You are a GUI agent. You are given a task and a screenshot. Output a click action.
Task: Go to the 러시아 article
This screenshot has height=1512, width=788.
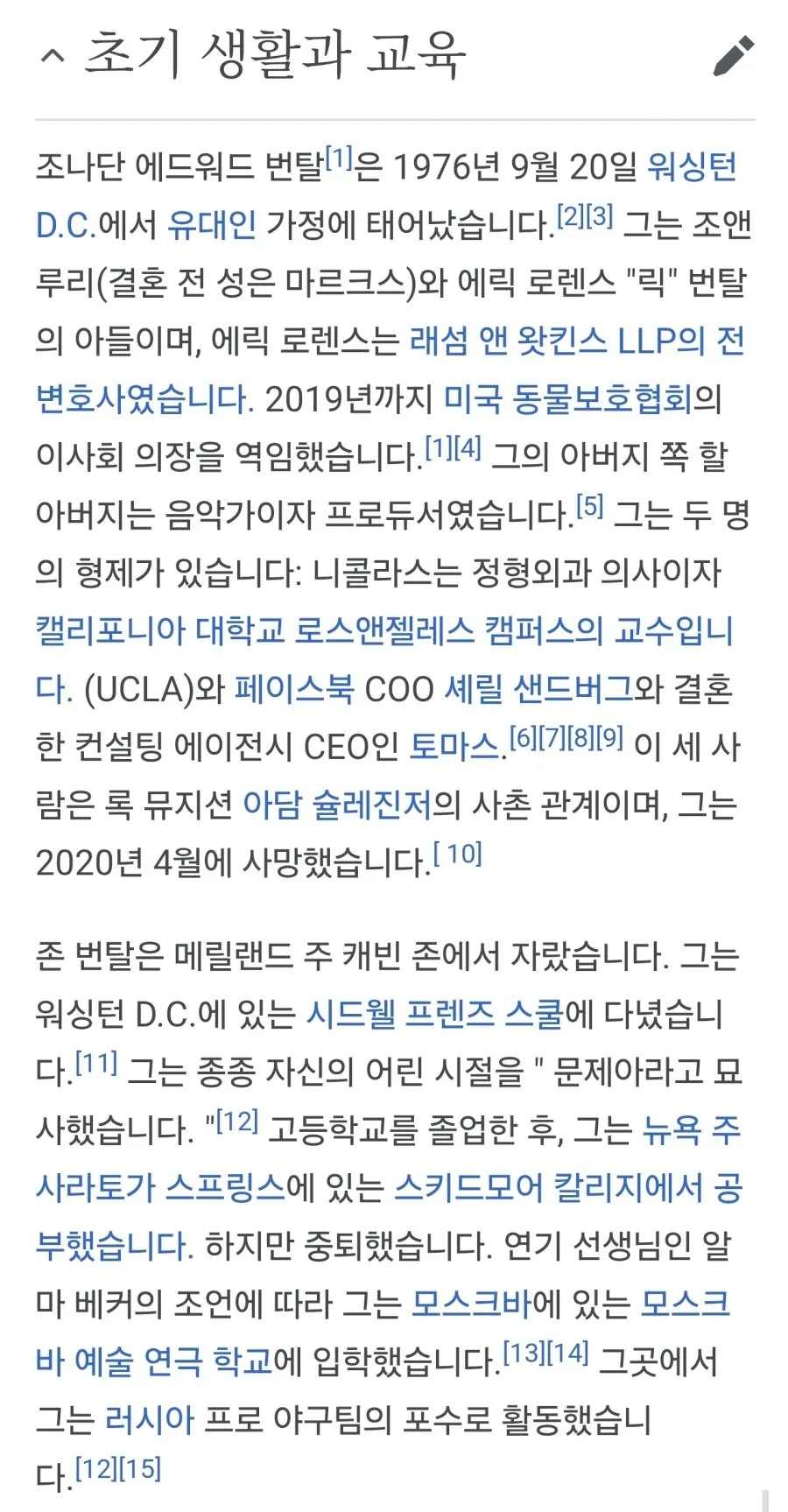149,1419
